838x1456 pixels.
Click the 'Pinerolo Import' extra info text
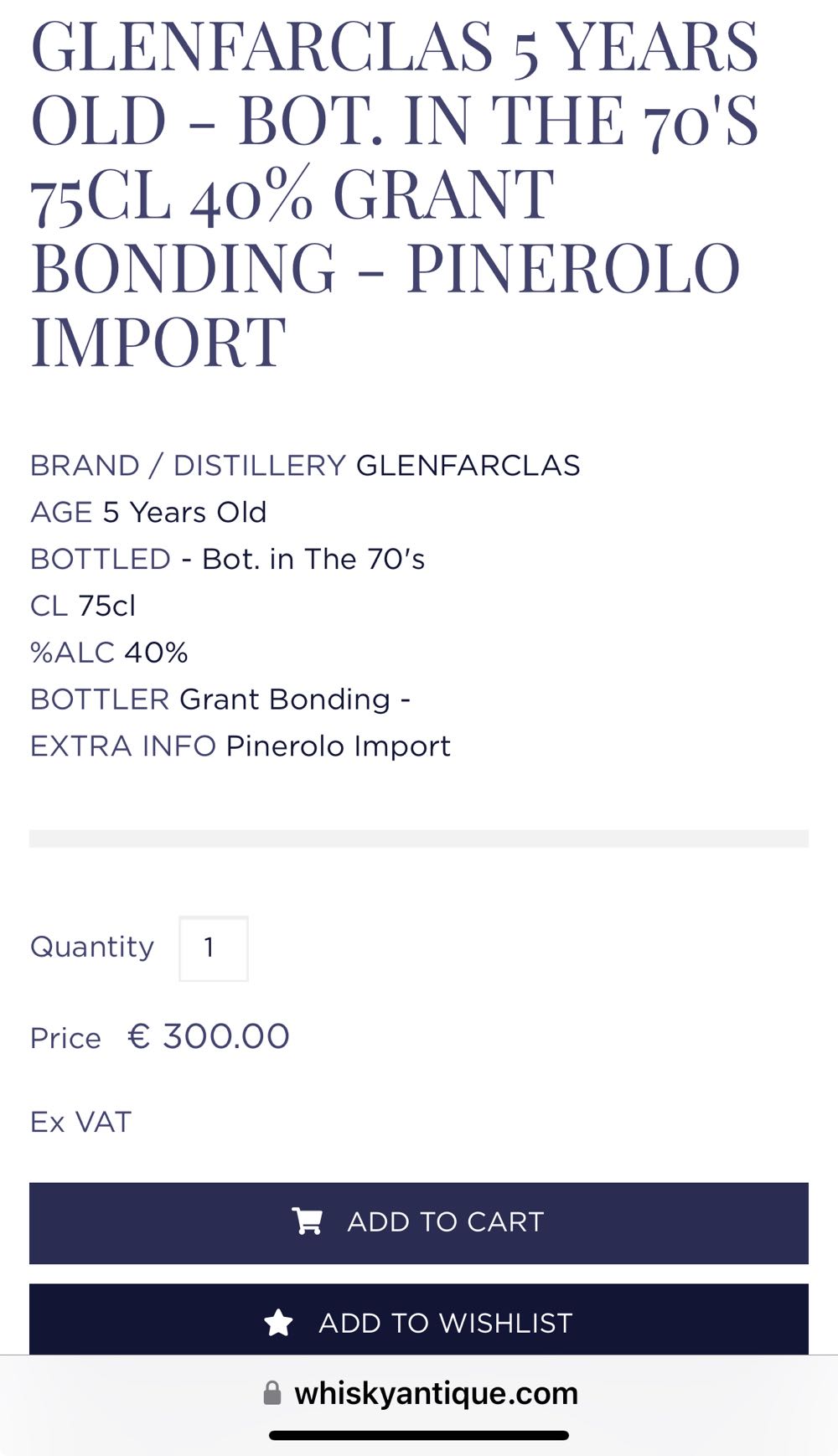coord(337,745)
